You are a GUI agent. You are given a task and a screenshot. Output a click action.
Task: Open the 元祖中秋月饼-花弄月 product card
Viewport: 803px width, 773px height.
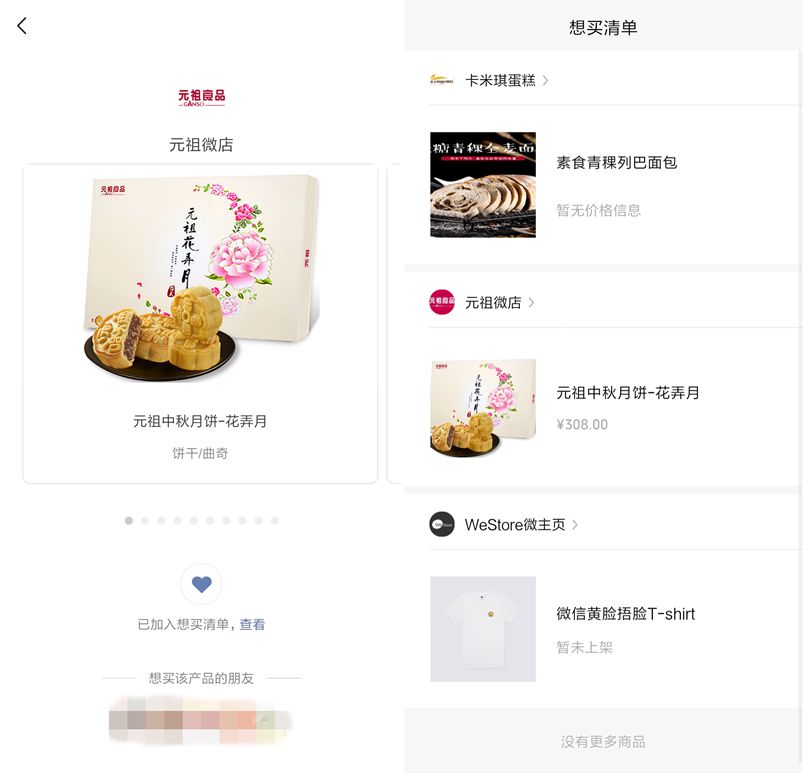tap(200, 323)
